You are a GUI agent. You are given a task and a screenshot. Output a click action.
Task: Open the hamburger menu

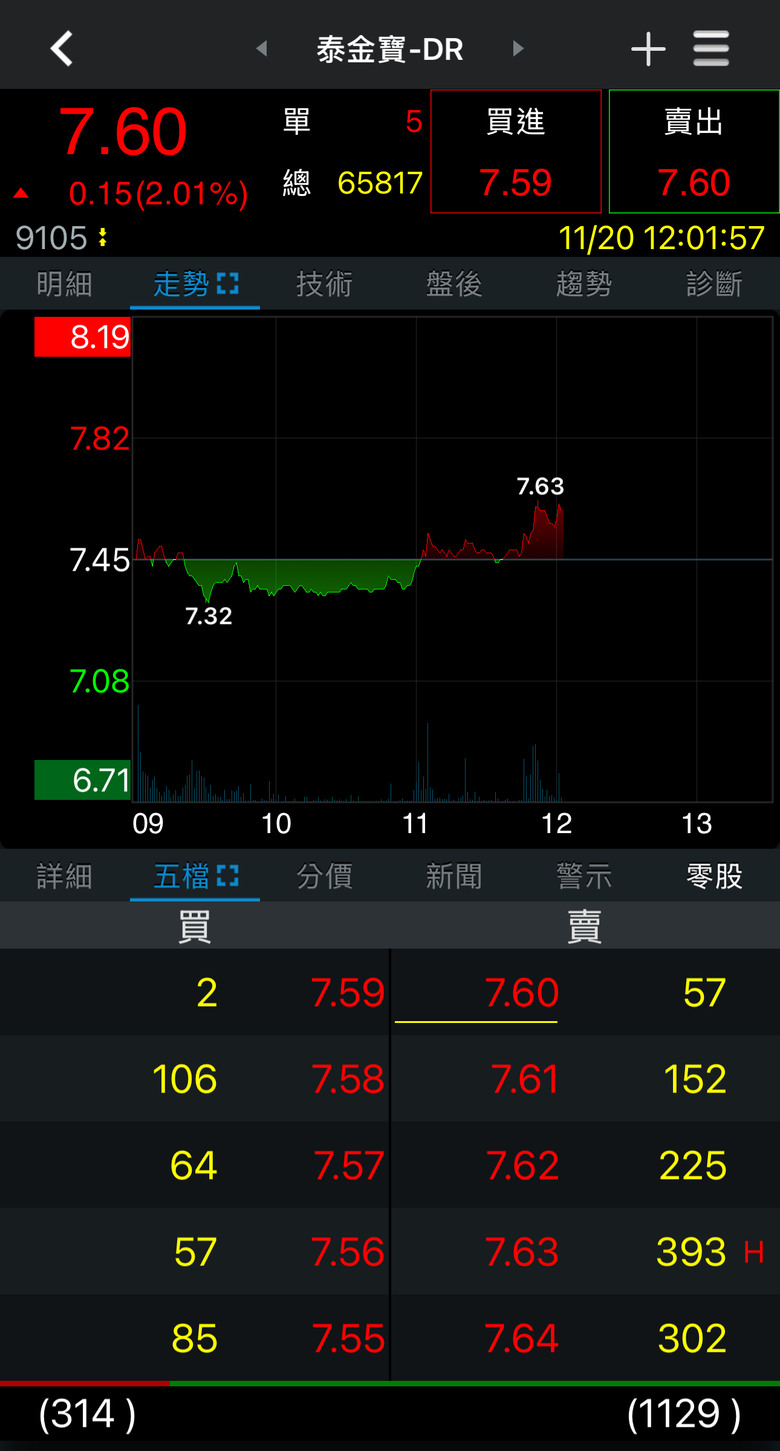711,49
